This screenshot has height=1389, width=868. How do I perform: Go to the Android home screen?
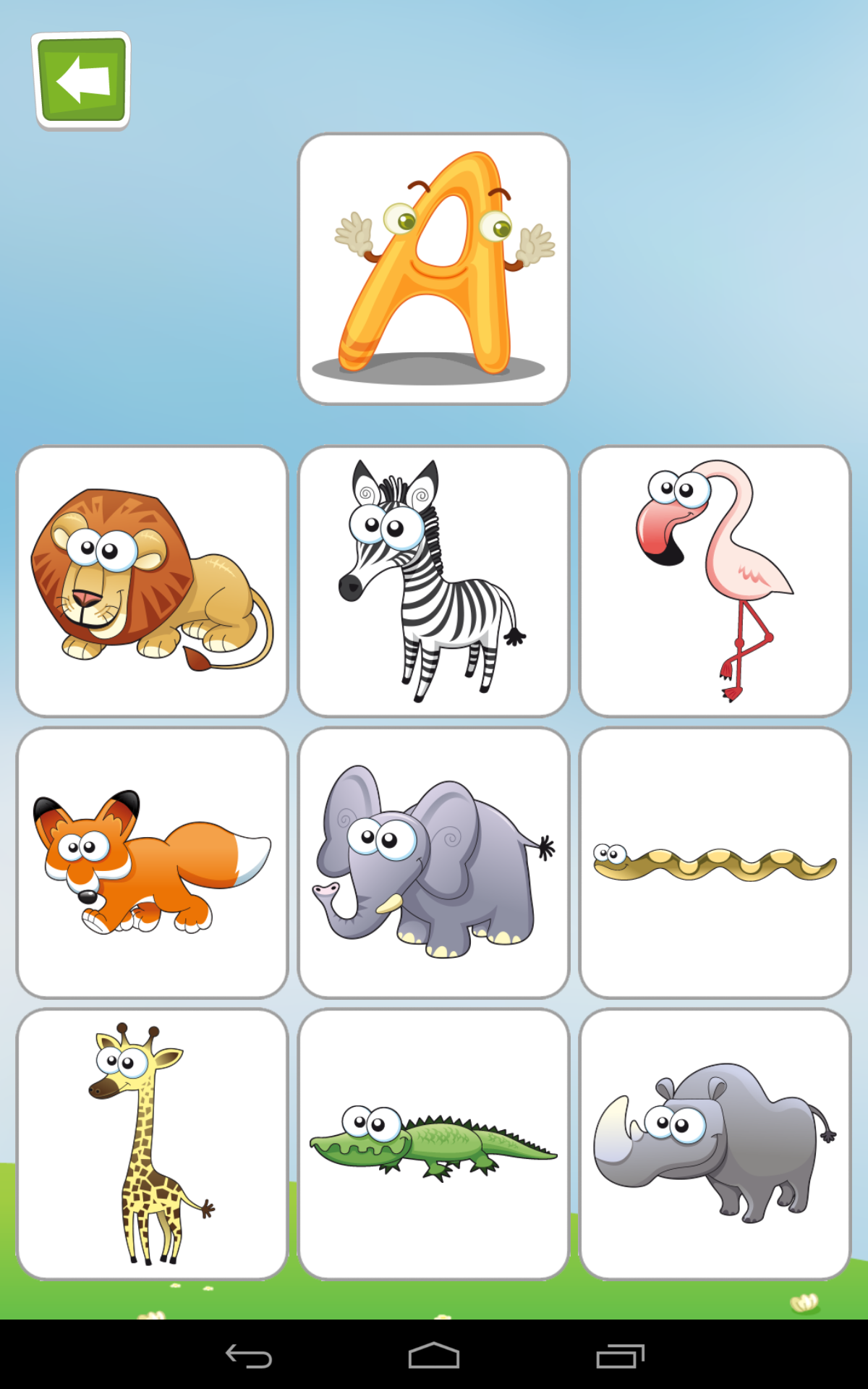click(x=434, y=1356)
